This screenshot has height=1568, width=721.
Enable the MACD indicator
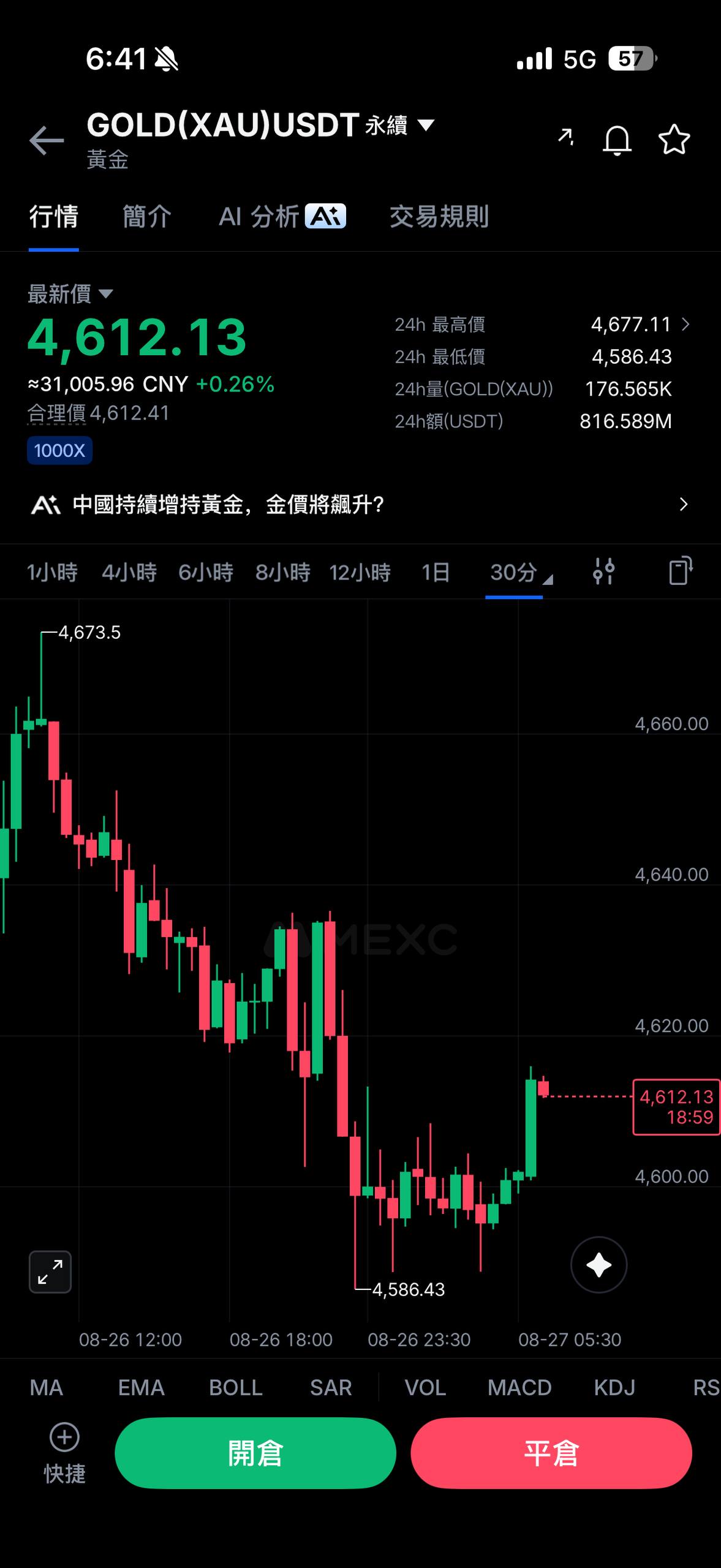519,1387
